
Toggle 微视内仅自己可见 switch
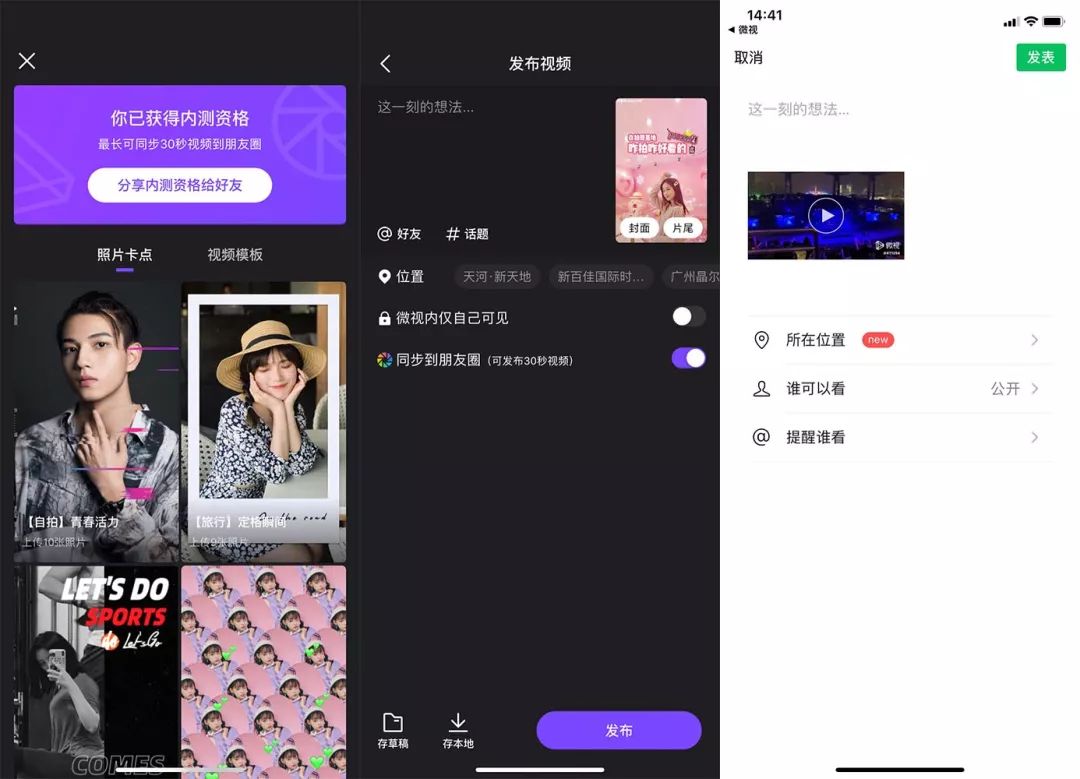(x=688, y=317)
